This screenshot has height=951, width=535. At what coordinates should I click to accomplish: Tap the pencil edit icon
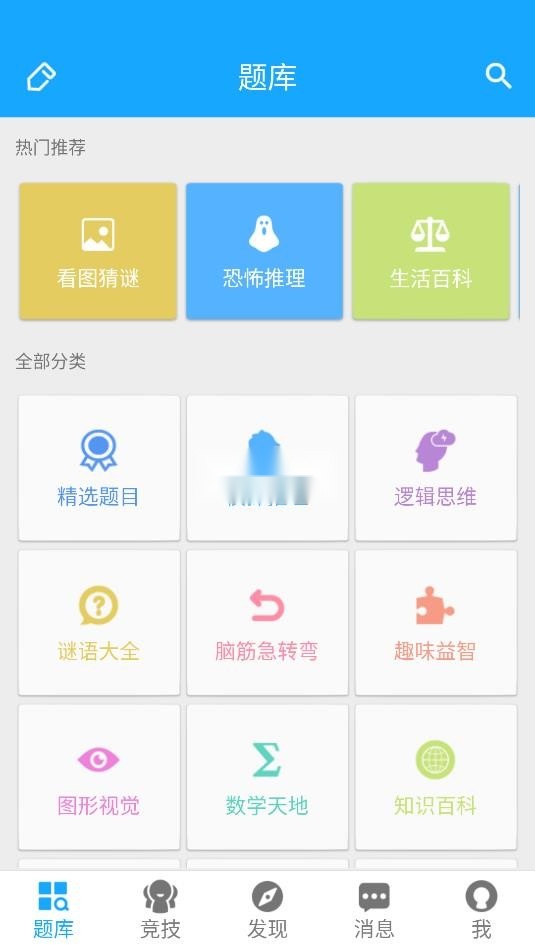[x=41, y=77]
